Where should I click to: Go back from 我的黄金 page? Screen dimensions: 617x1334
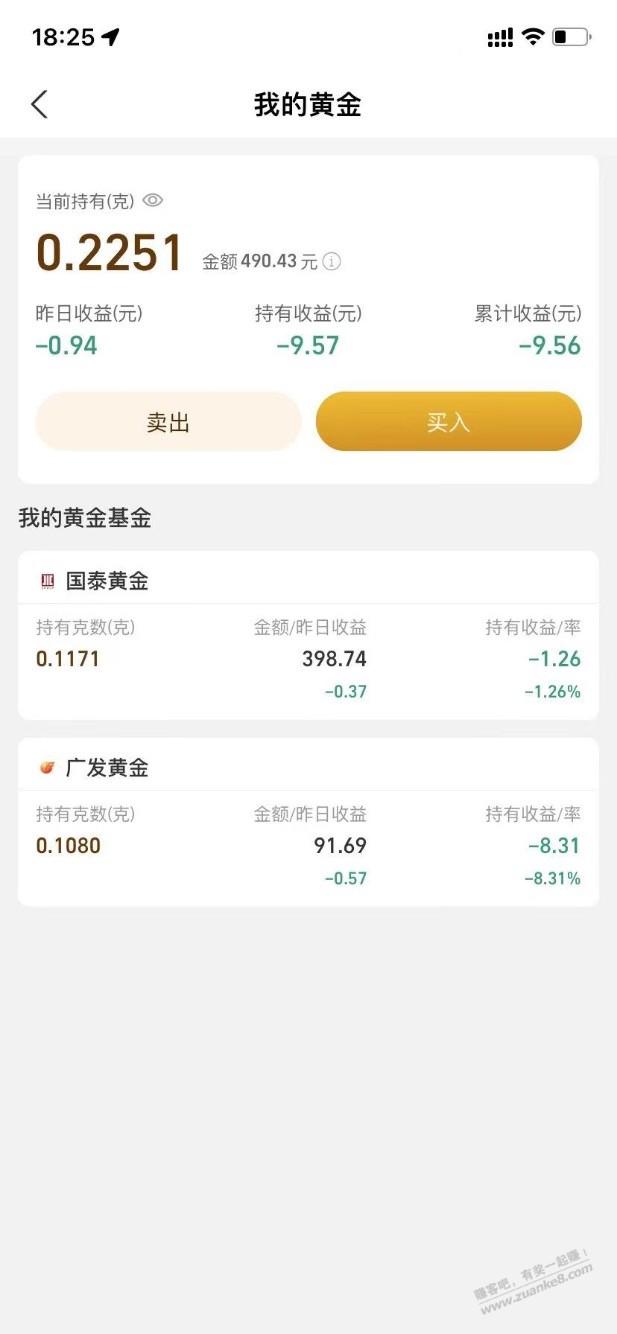pos(39,104)
